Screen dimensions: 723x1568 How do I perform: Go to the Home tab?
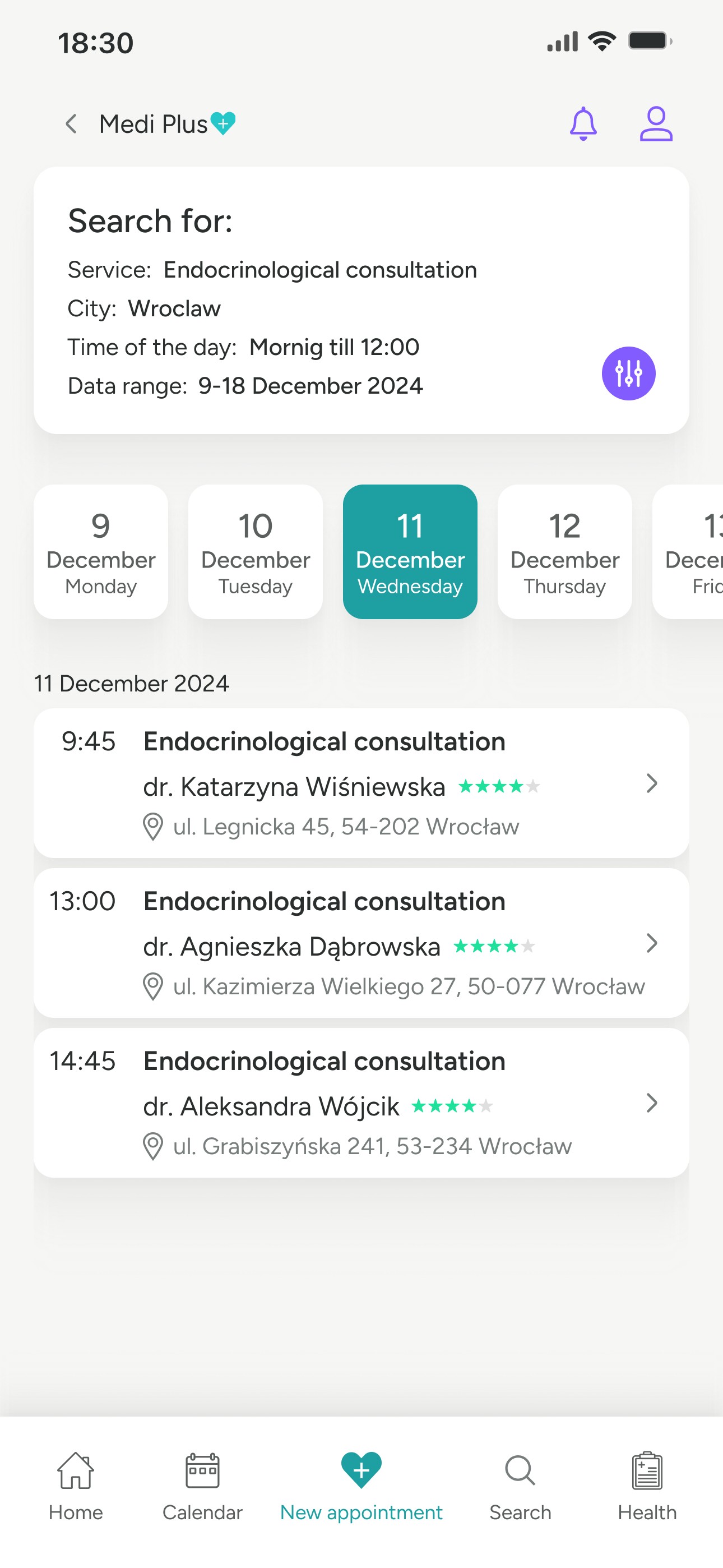coord(76,1487)
